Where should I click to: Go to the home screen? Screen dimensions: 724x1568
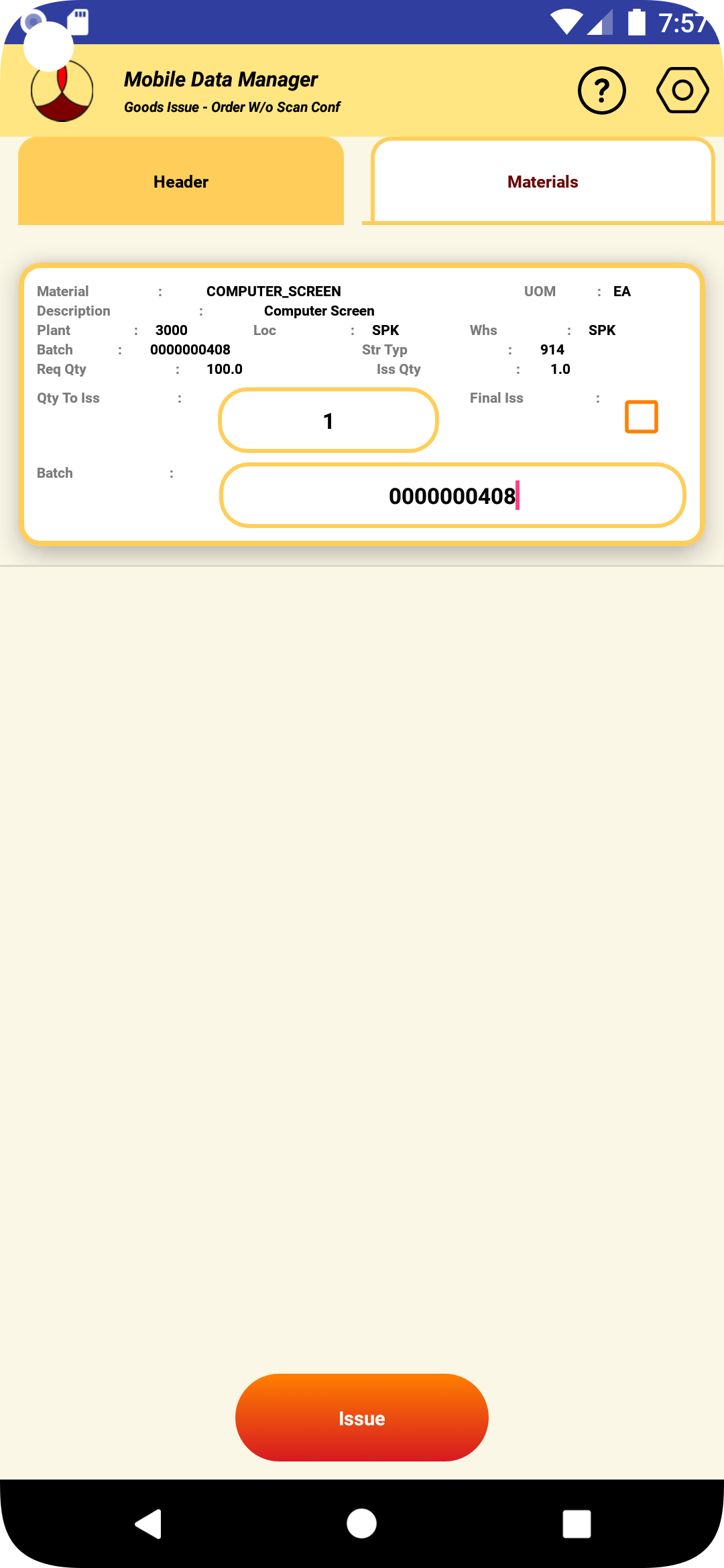pos(361,1524)
